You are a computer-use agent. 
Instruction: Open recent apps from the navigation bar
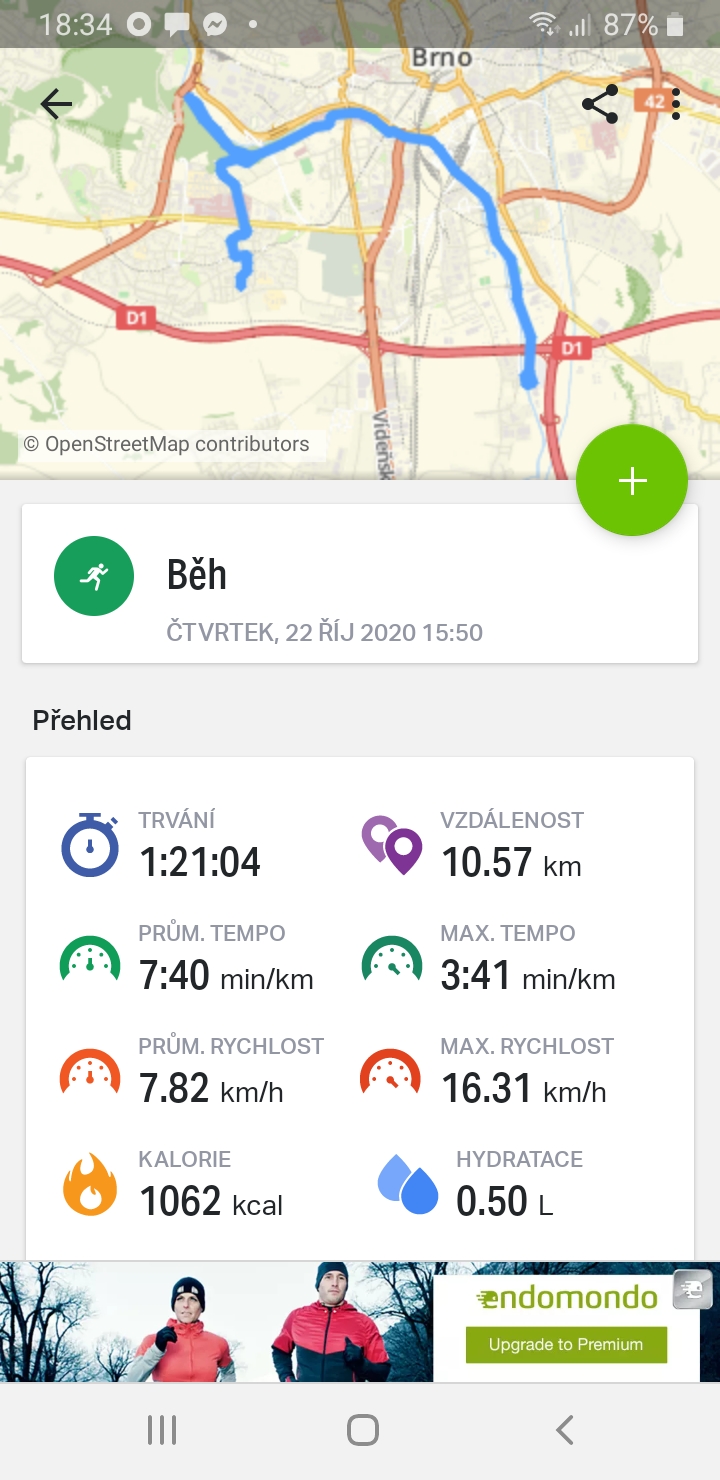pyautogui.click(x=162, y=1430)
